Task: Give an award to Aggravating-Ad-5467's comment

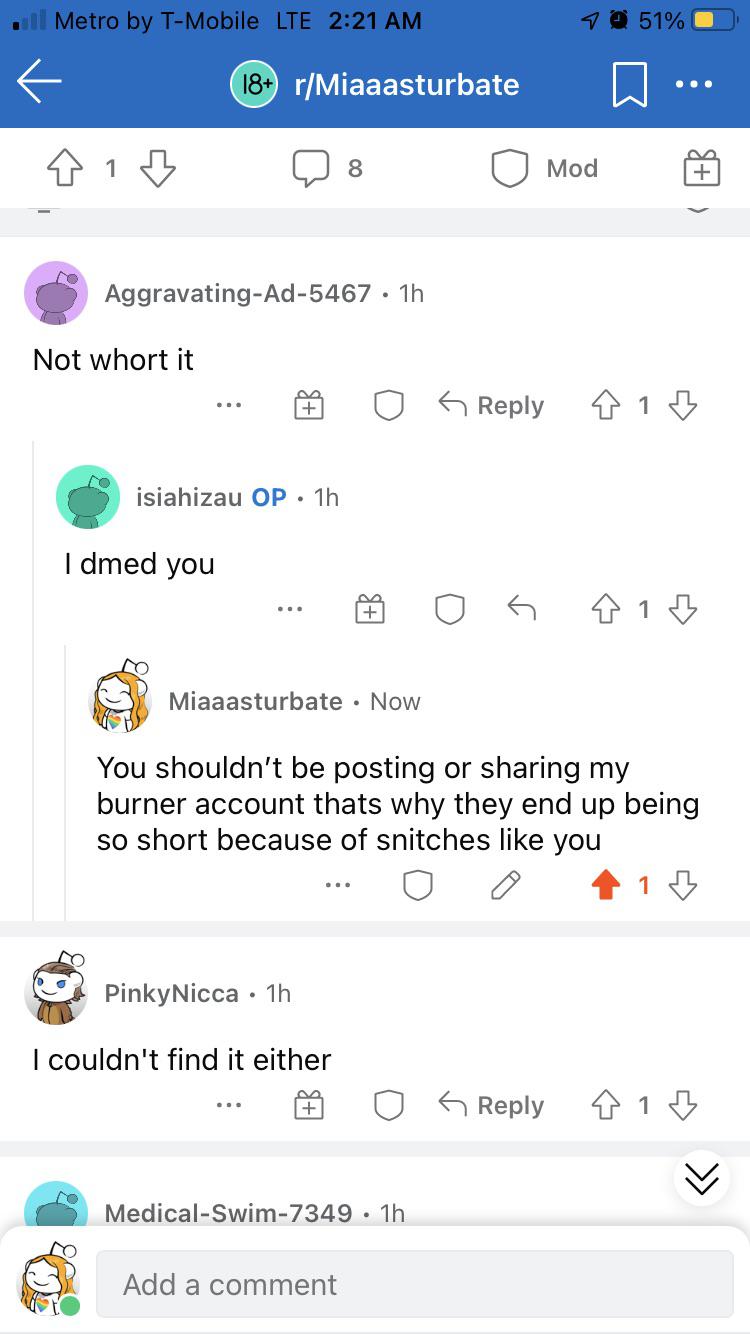Action: [x=309, y=405]
